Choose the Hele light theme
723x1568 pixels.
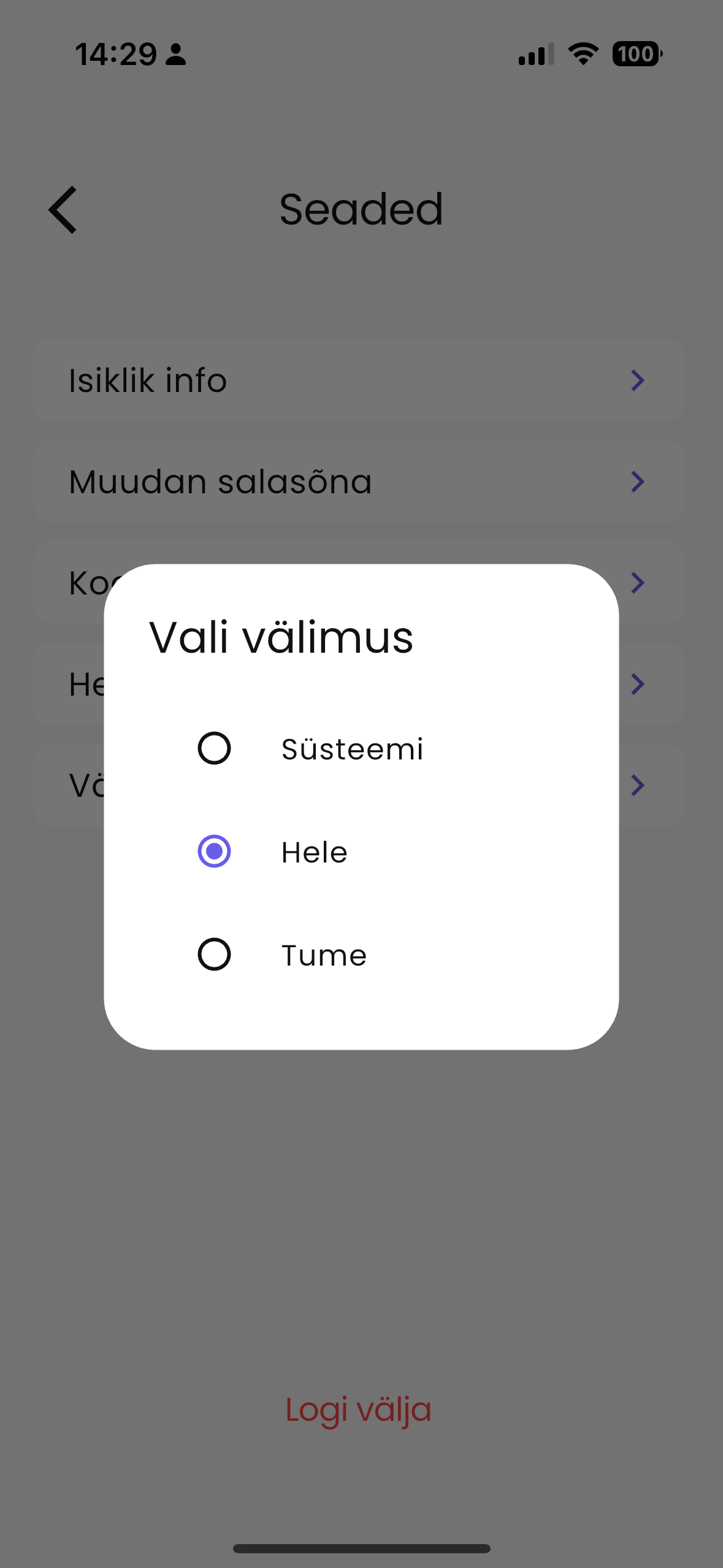click(214, 851)
